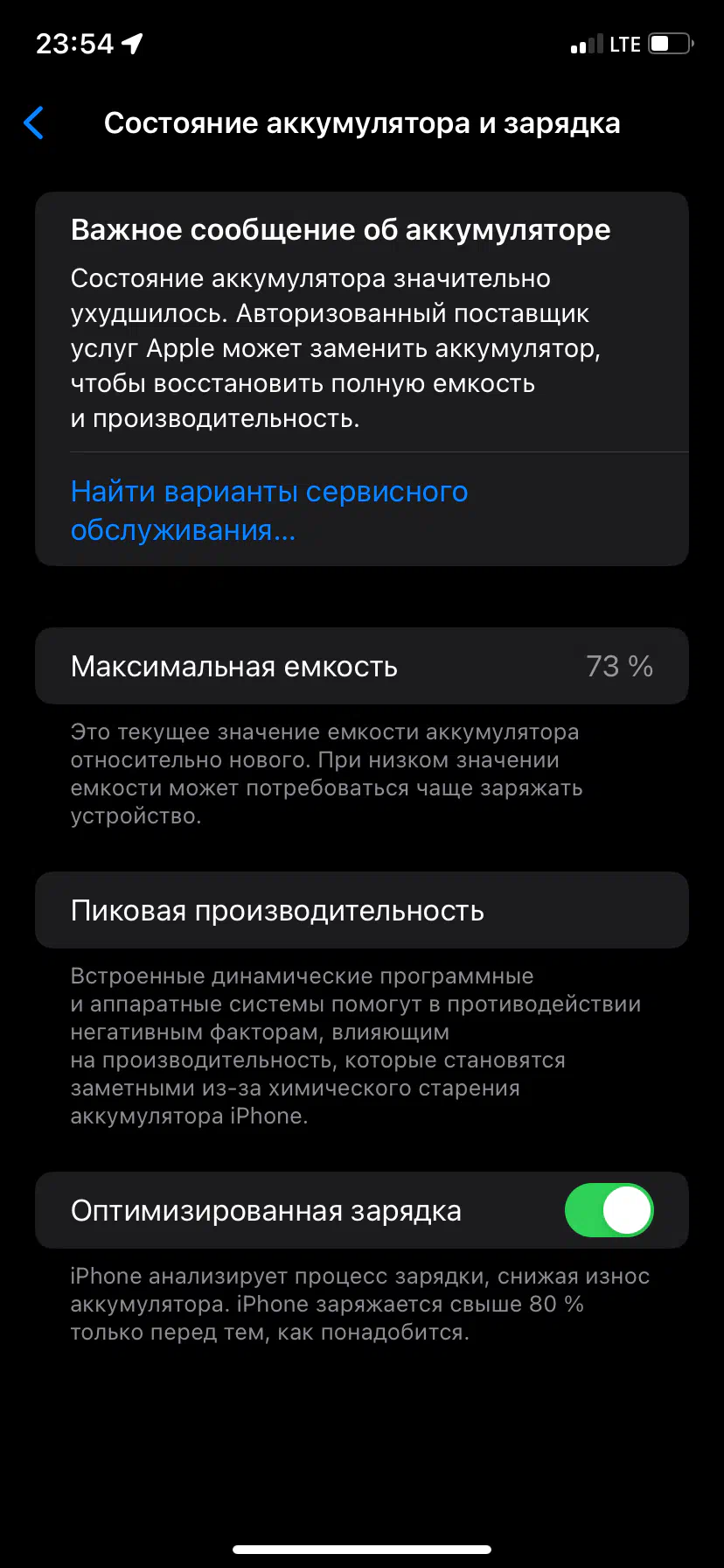Go back from battery health screen
724x1568 pixels.
34,123
